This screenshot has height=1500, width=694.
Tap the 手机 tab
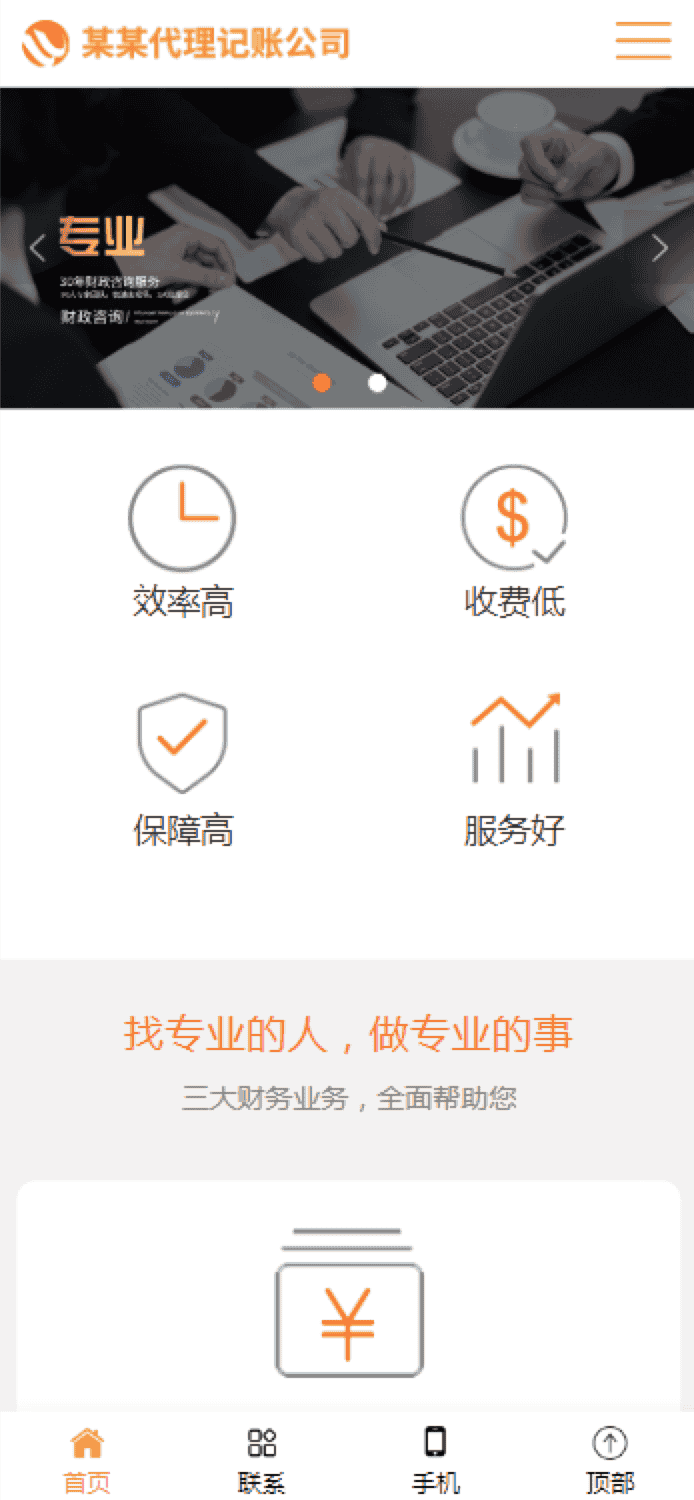[435, 1460]
